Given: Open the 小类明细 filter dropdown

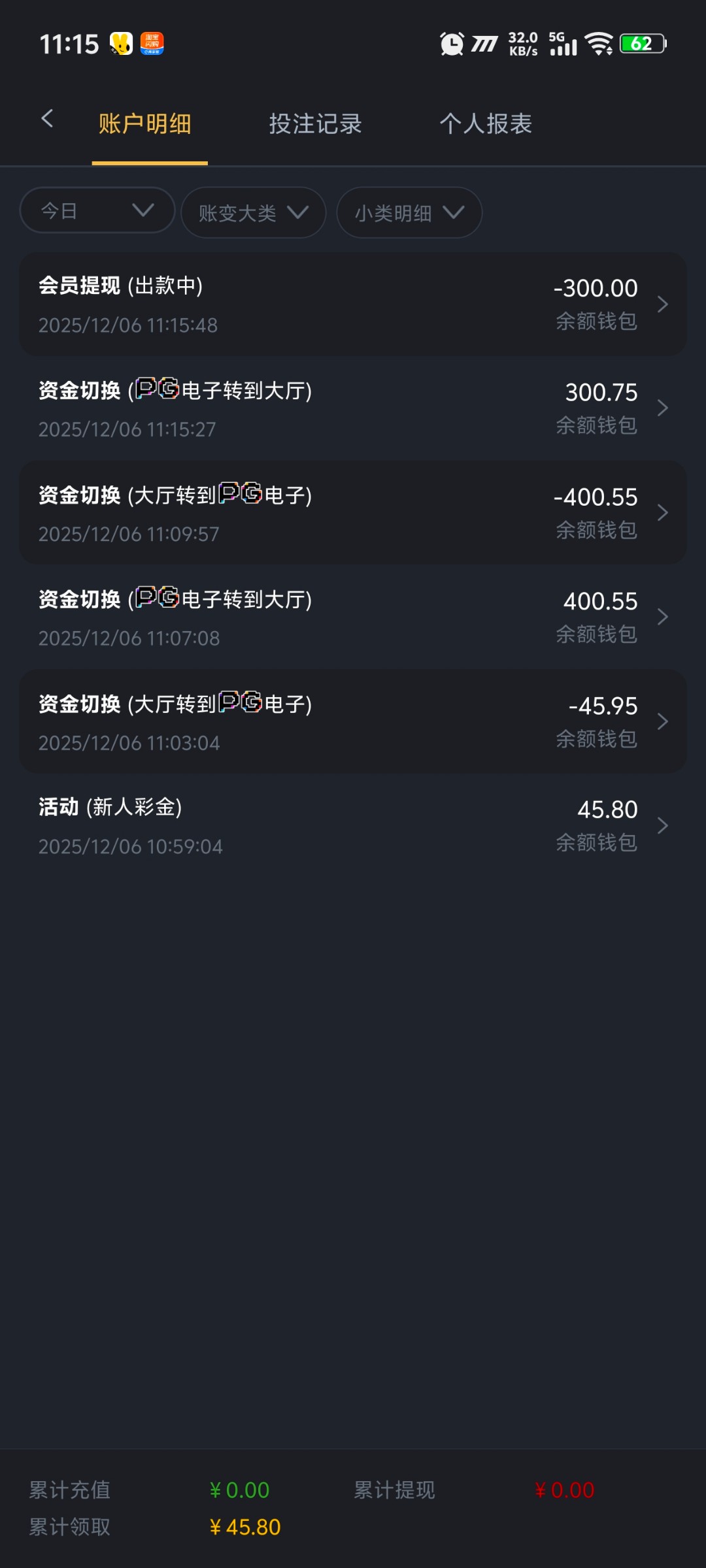Looking at the screenshot, I should point(409,213).
